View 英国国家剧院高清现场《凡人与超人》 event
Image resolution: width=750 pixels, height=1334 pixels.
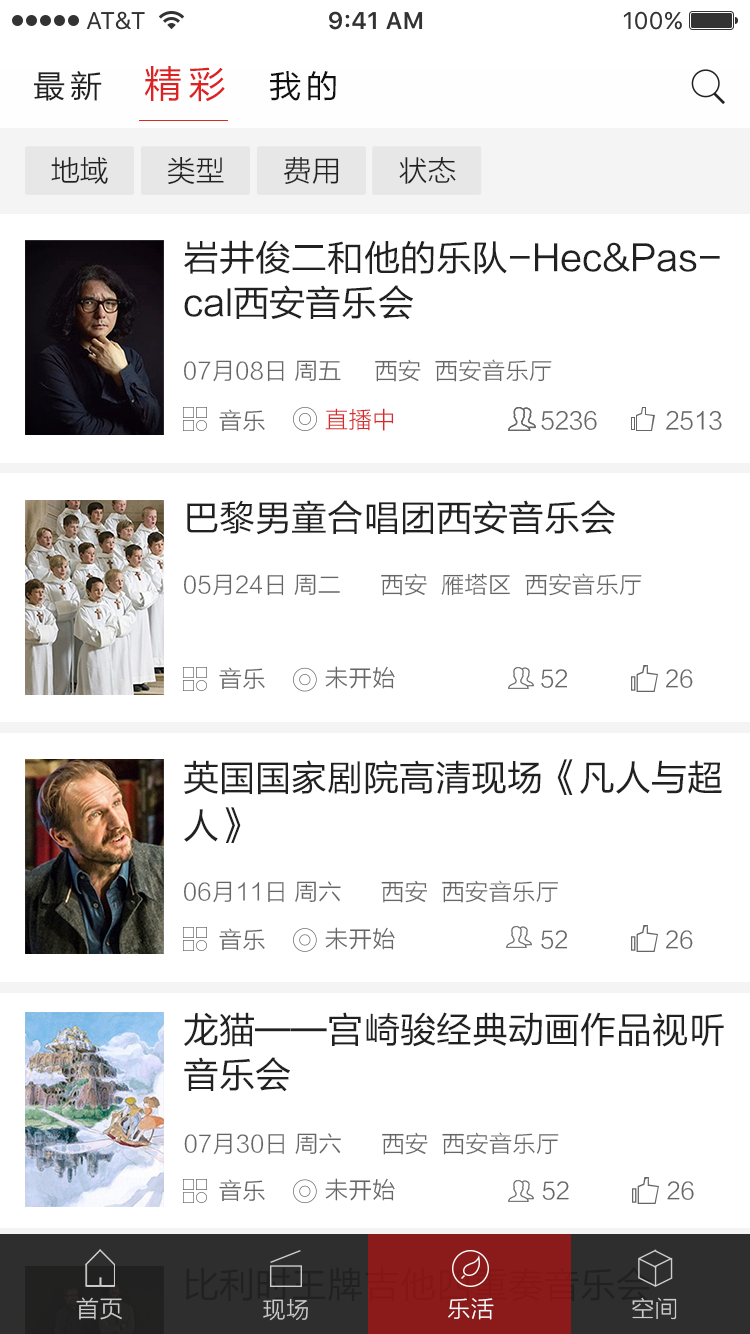pyautogui.click(x=452, y=800)
